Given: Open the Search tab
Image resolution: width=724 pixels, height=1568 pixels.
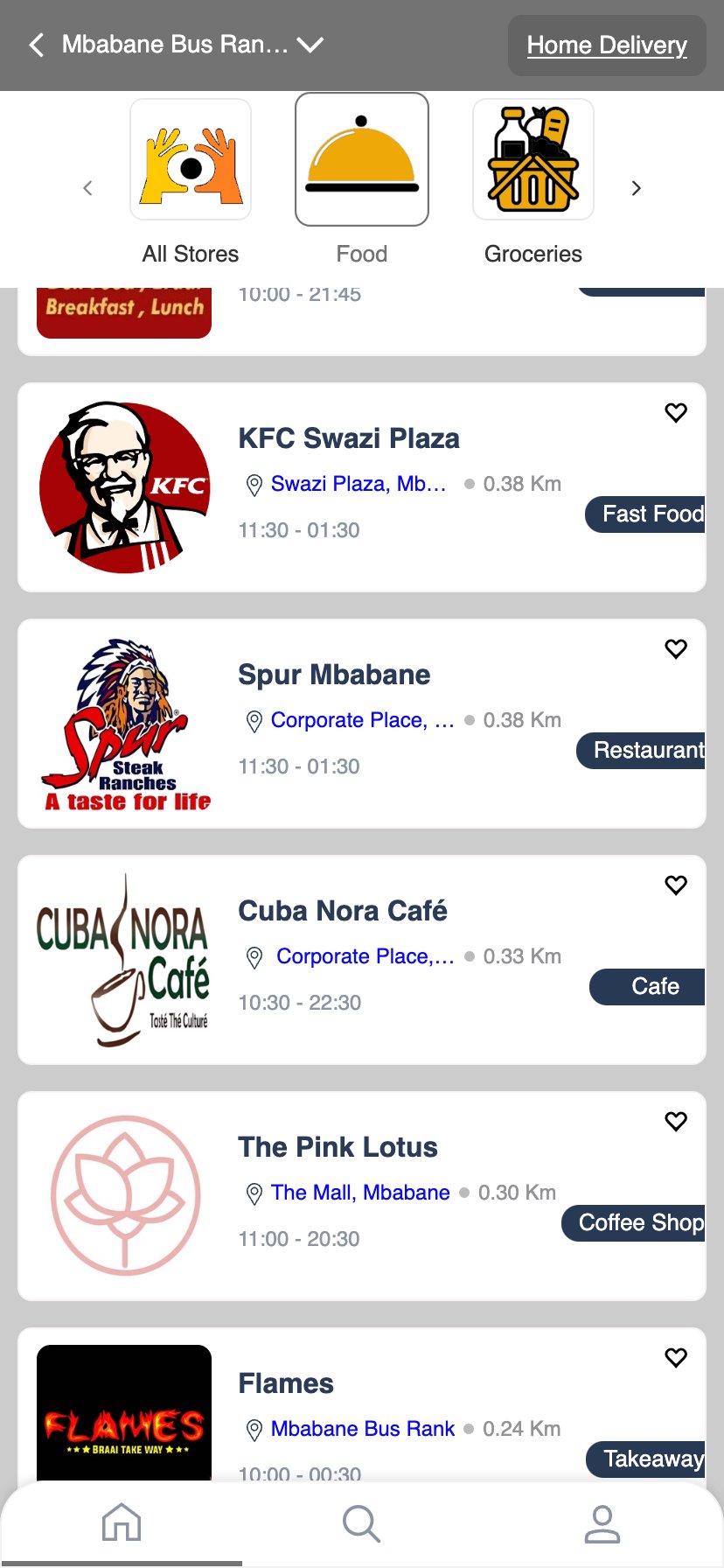Looking at the screenshot, I should 361,1522.
